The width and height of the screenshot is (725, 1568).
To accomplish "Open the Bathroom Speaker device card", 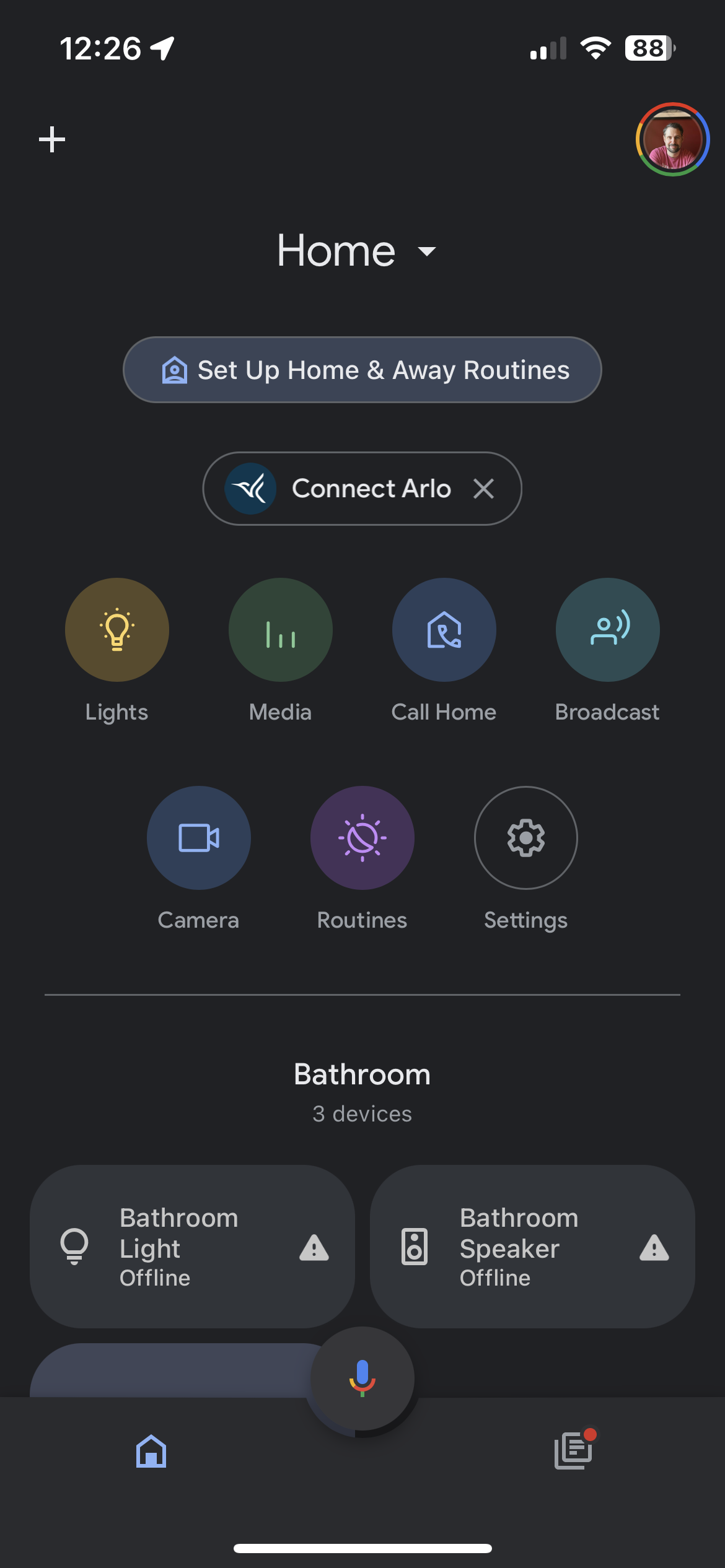I will 532,1247.
